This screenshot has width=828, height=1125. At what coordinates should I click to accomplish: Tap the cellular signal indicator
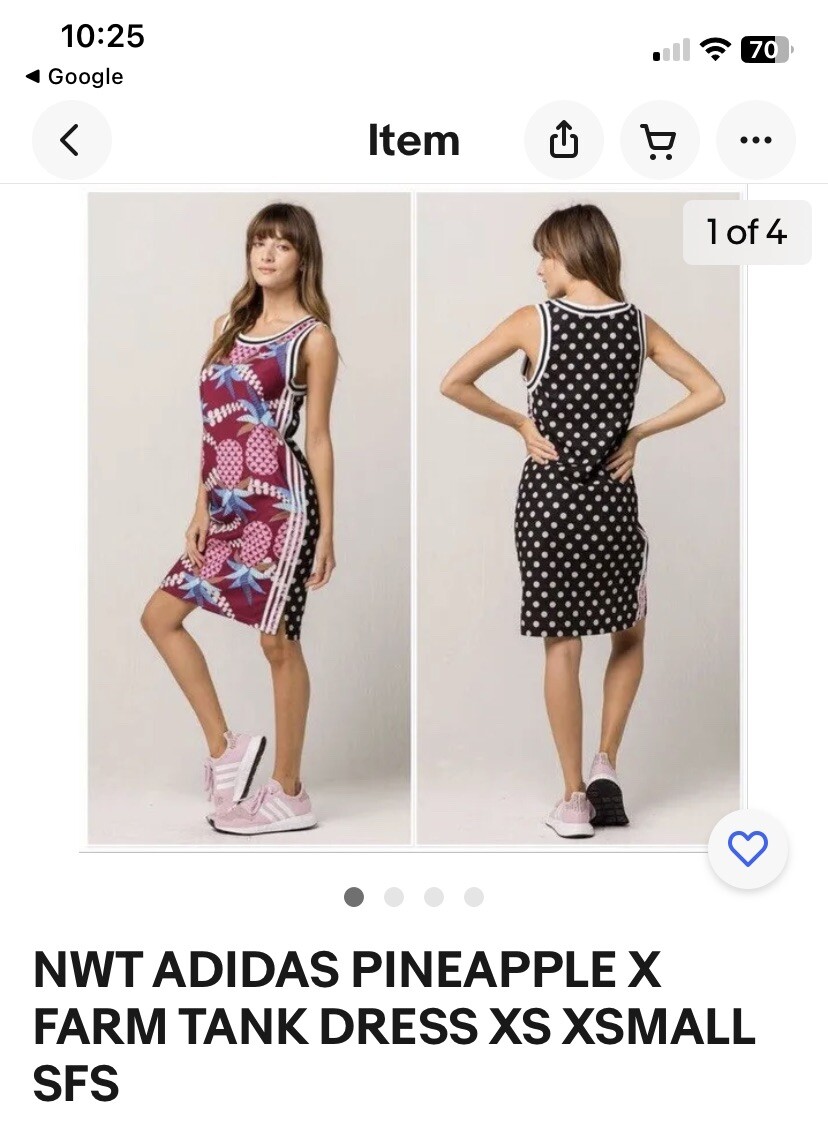pos(668,48)
